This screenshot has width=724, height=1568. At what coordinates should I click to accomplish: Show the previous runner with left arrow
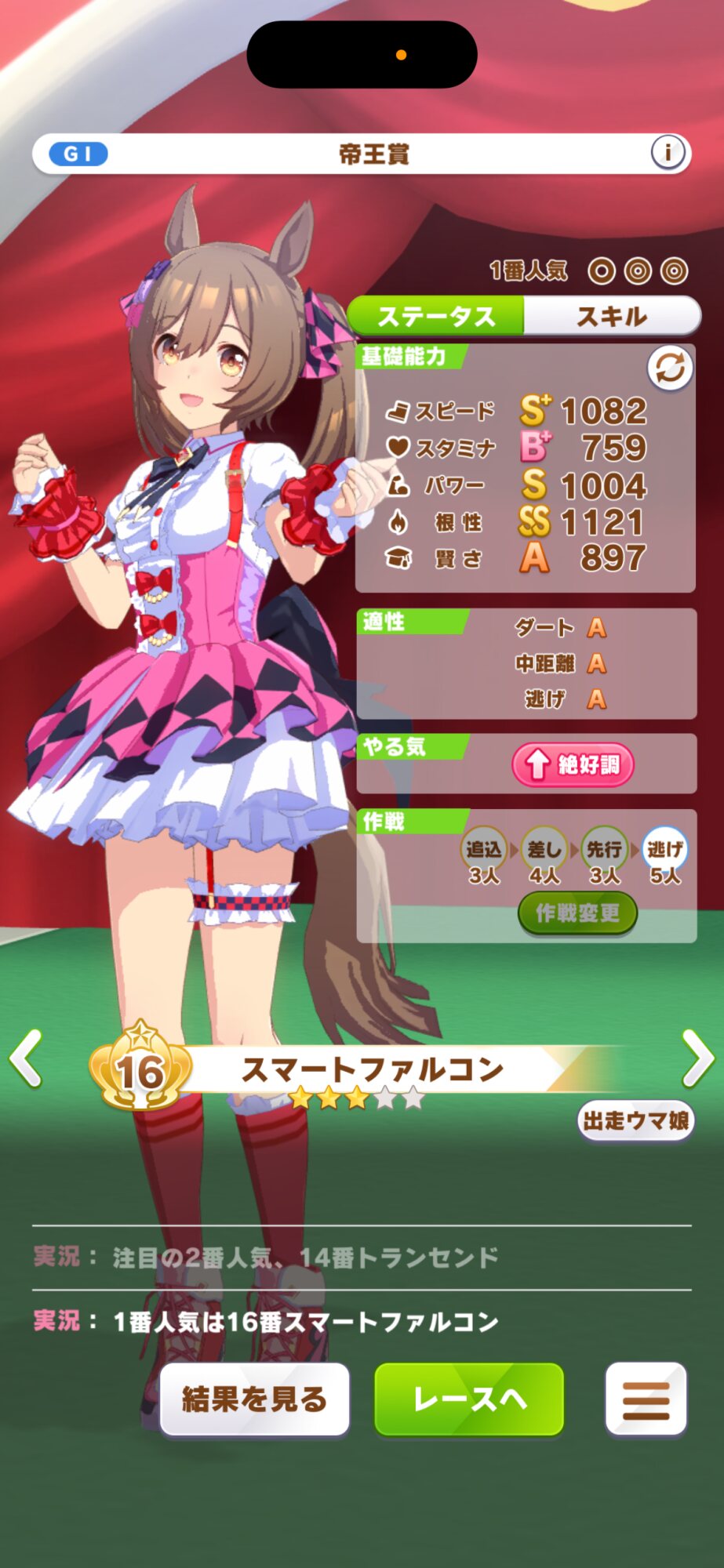(x=26, y=1059)
